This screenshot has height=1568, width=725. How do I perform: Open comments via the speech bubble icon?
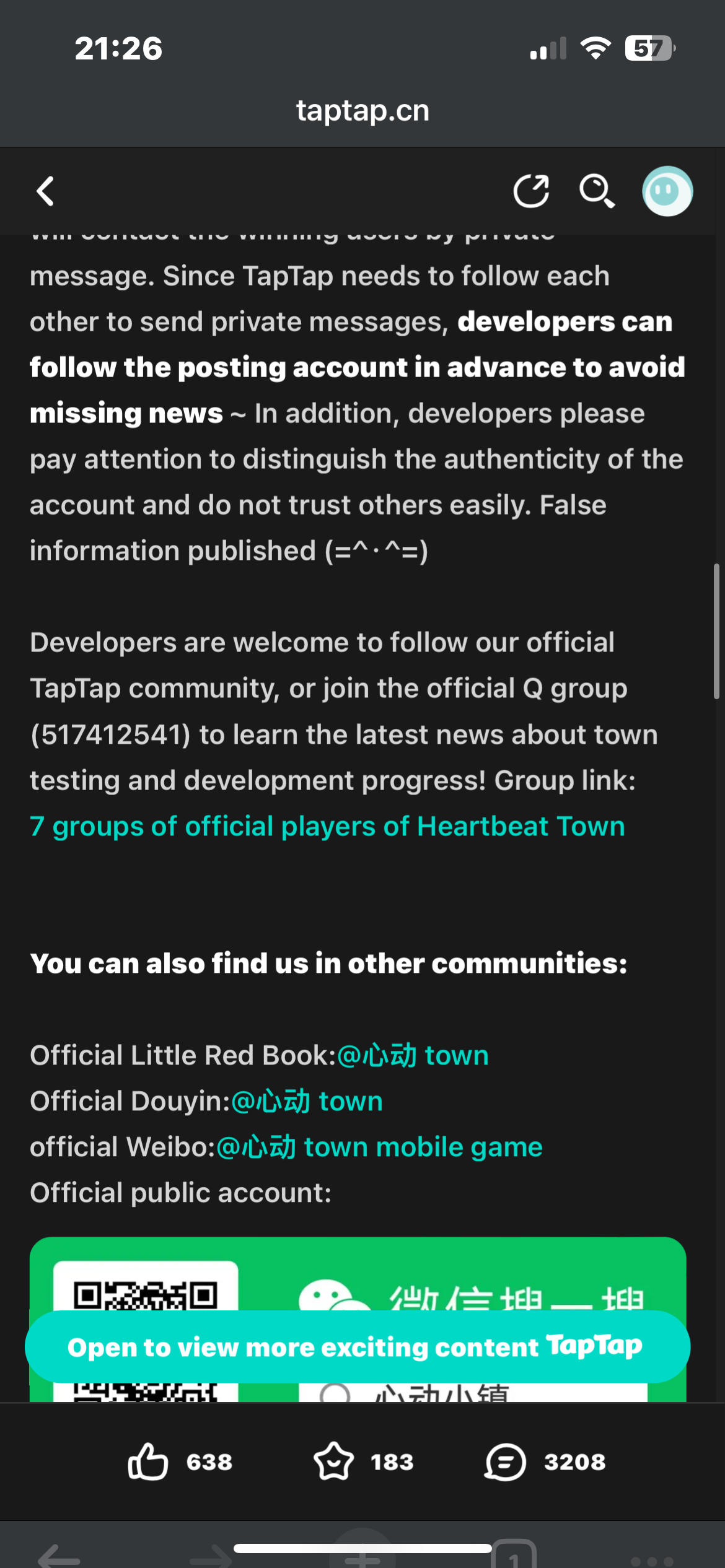(504, 1461)
